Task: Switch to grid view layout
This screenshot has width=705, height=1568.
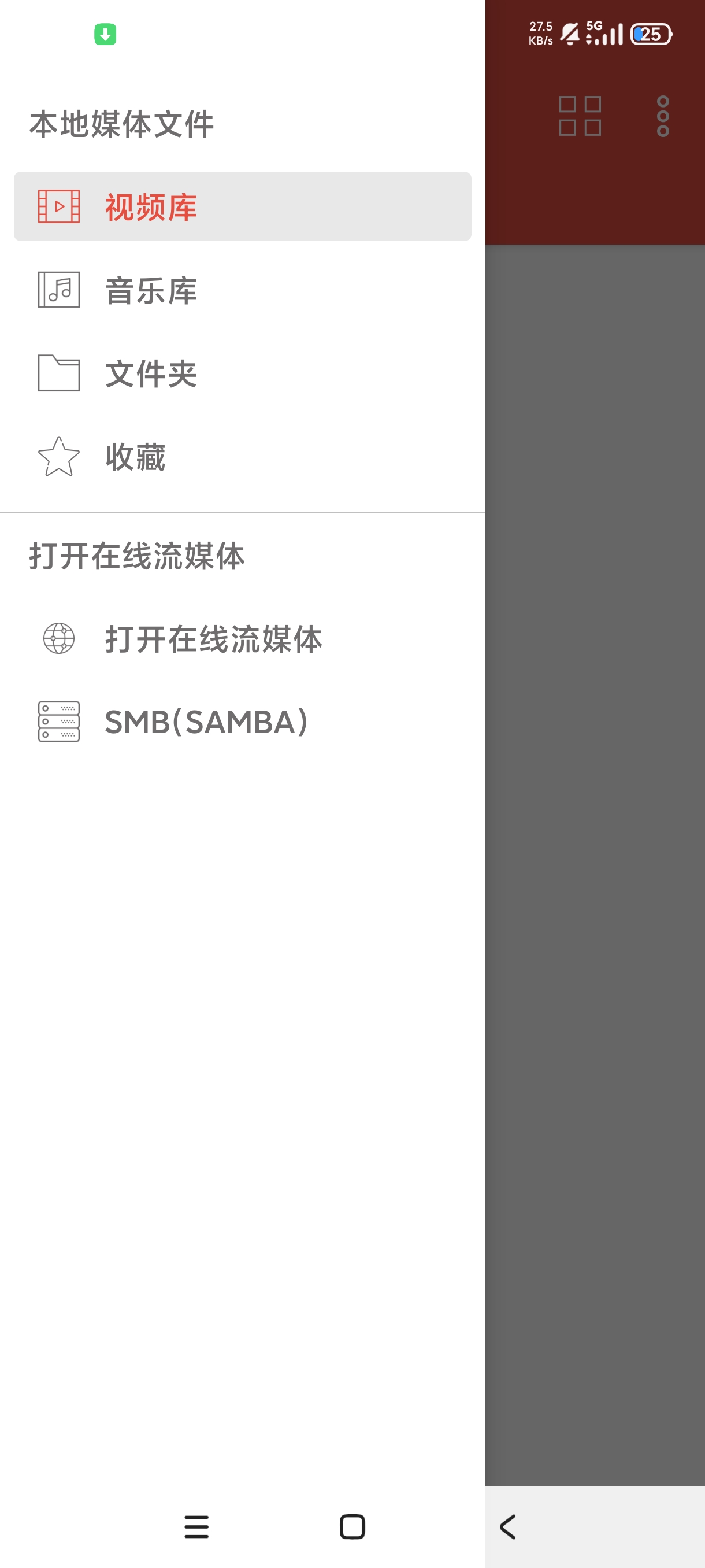Action: click(580, 117)
